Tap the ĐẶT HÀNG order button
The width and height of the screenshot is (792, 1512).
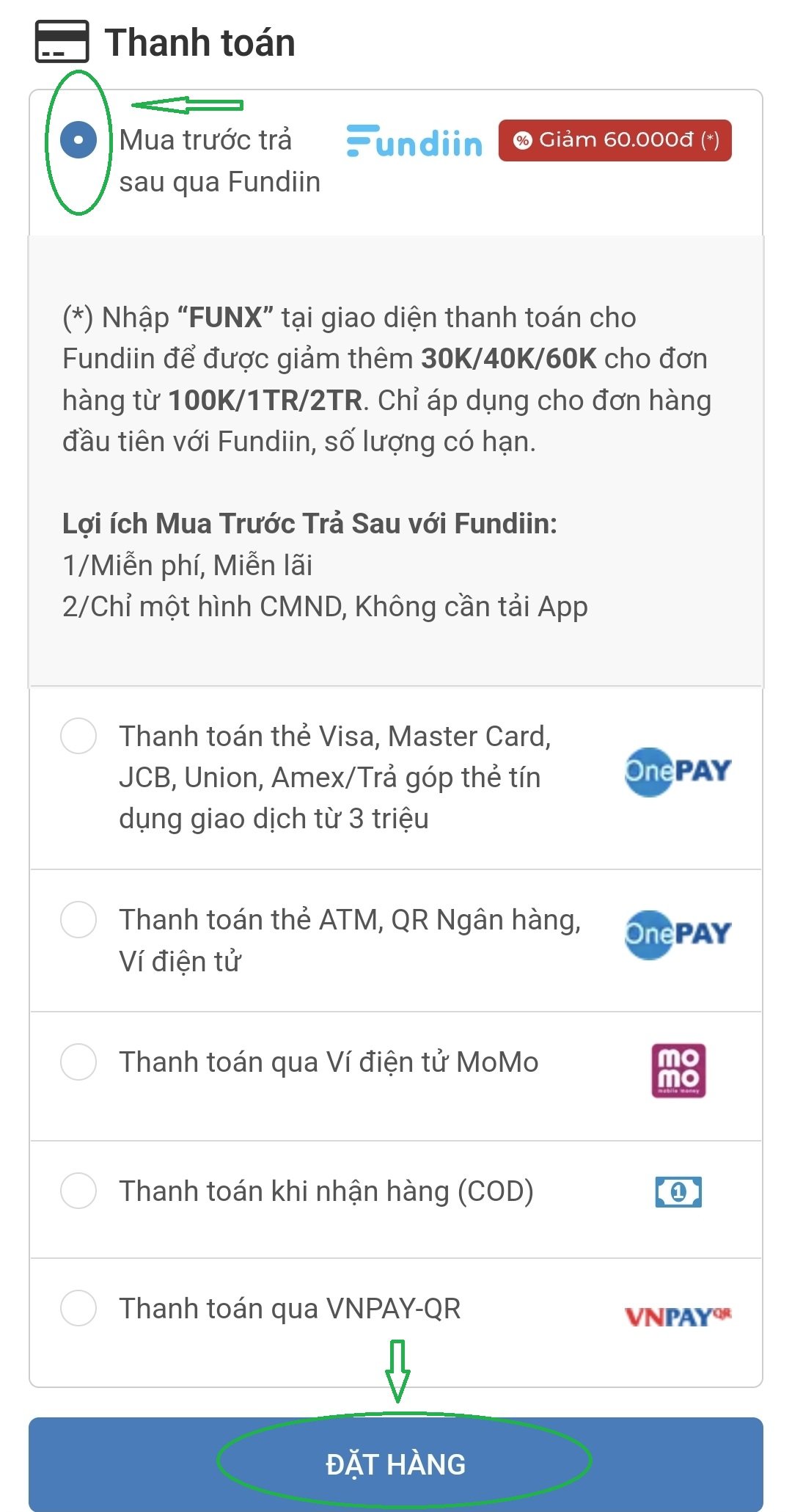(396, 1464)
